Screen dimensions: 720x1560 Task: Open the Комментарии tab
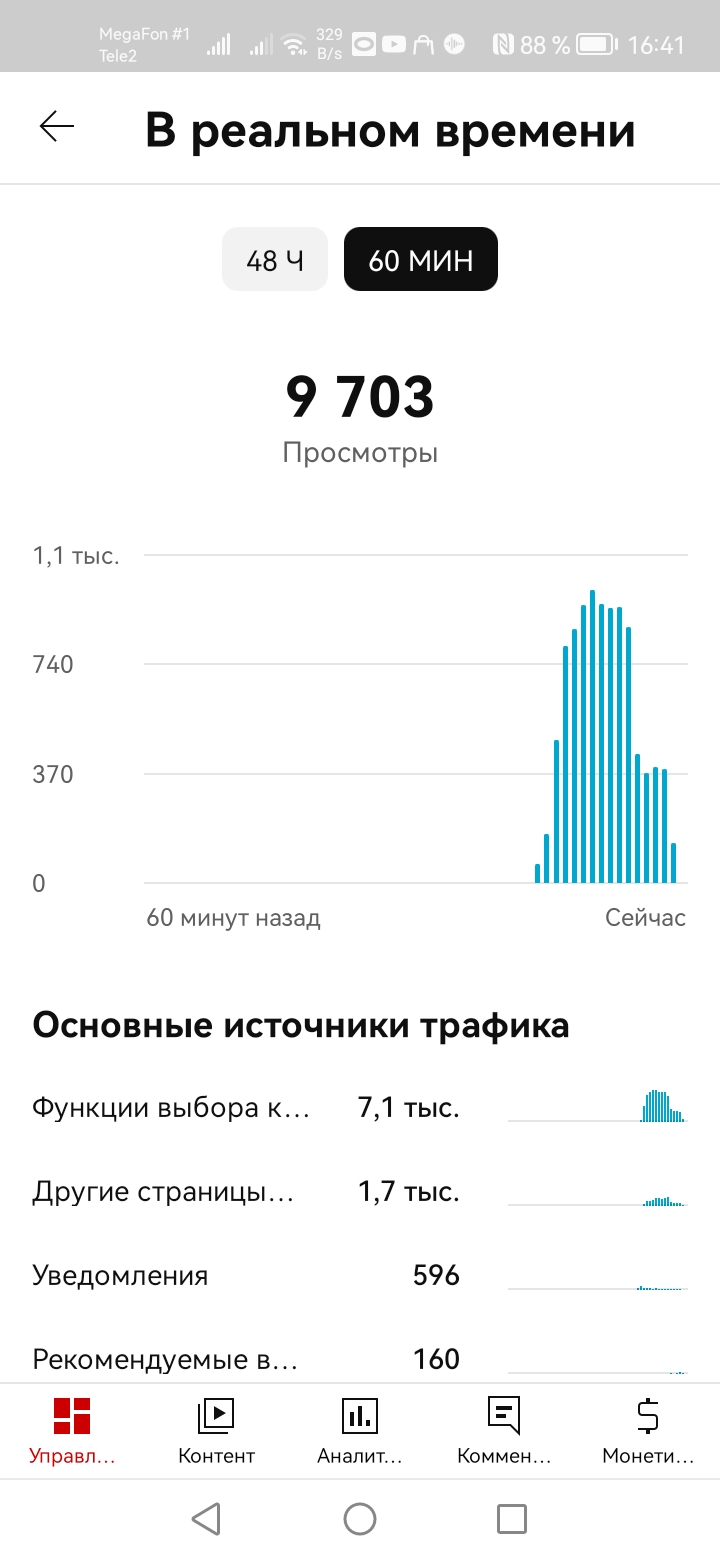504,1431
